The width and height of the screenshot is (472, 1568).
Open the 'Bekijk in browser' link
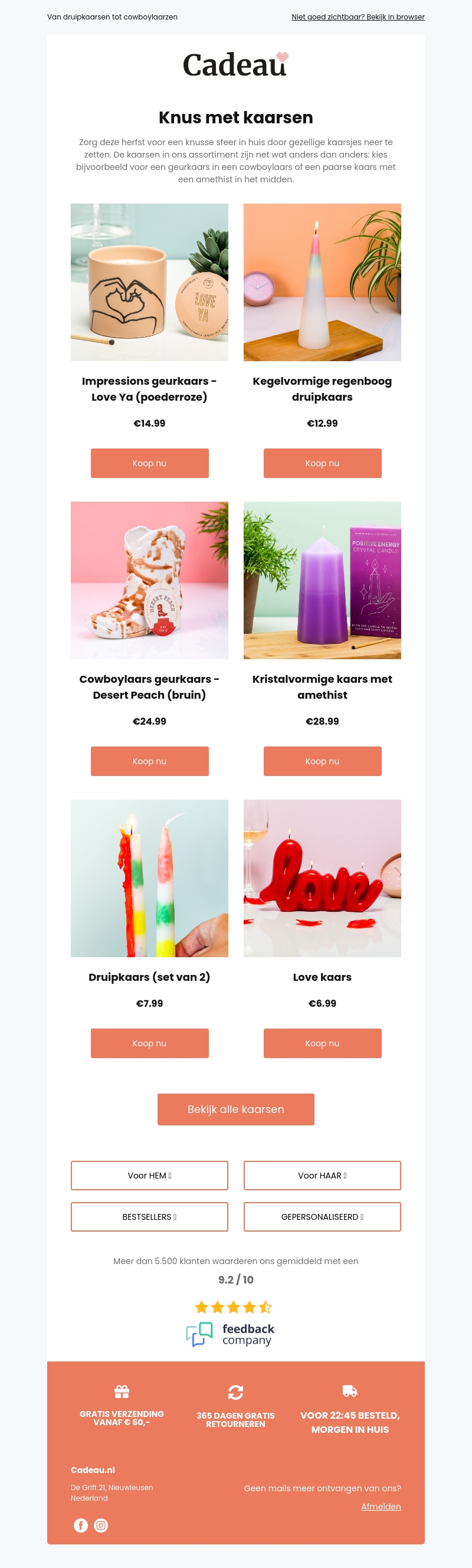358,17
